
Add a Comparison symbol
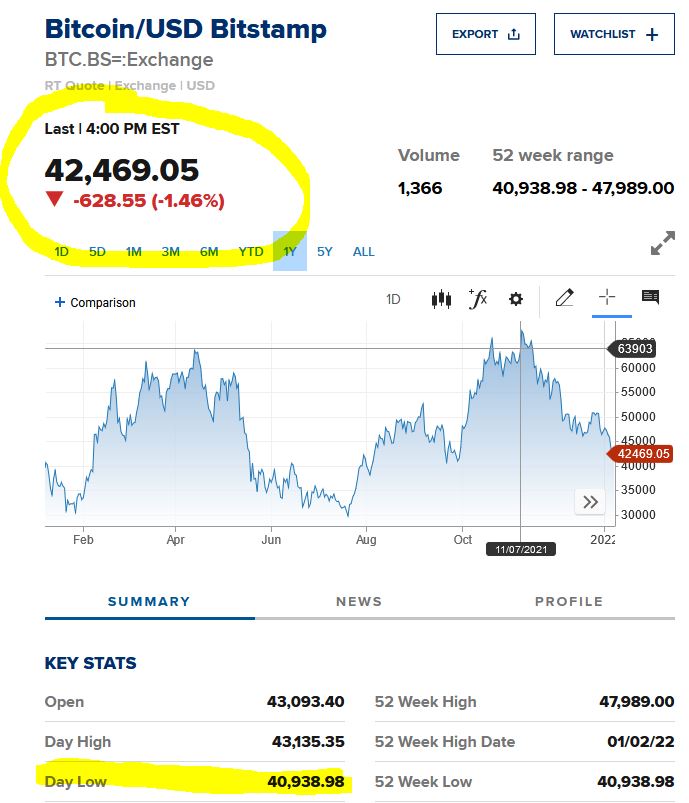tap(95, 302)
